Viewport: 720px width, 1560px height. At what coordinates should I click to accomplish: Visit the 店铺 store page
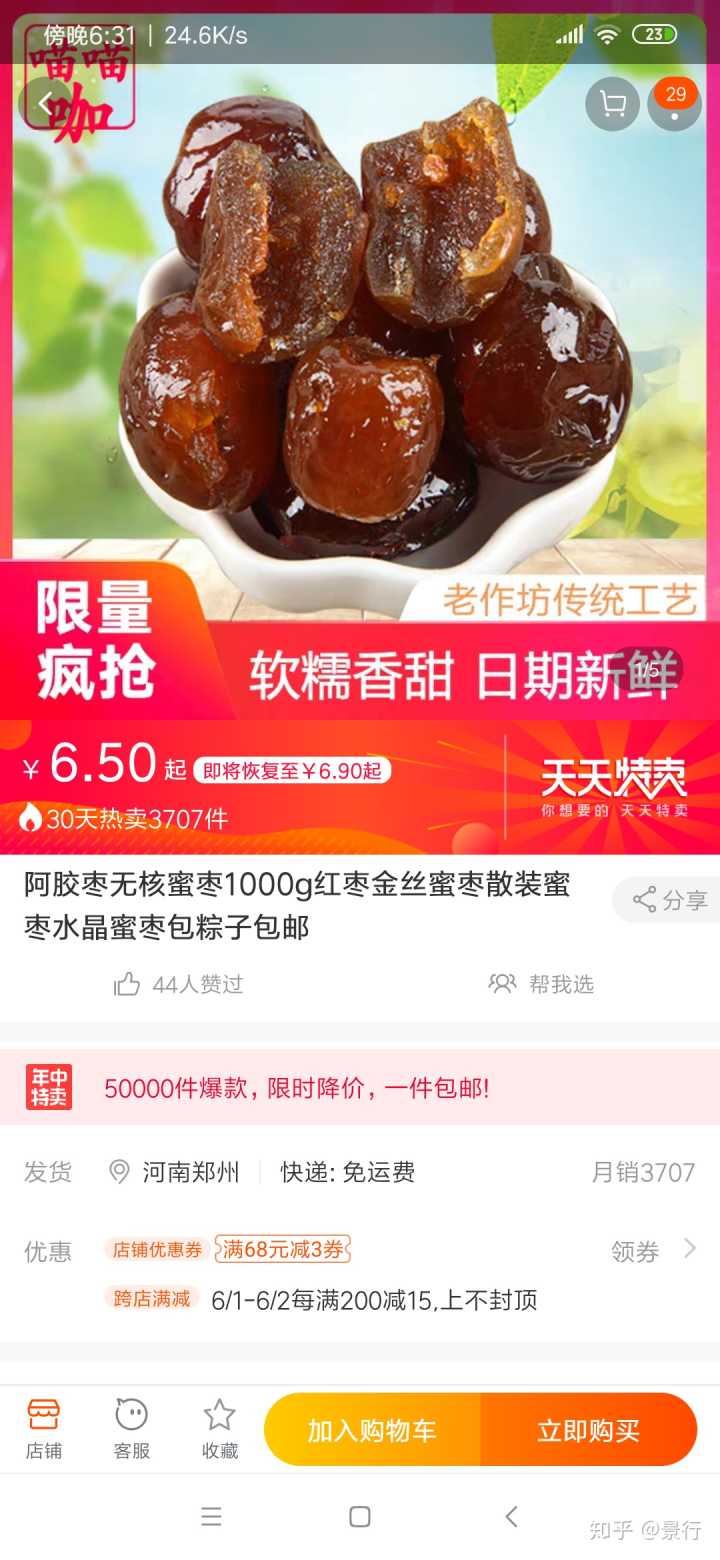point(44,1429)
